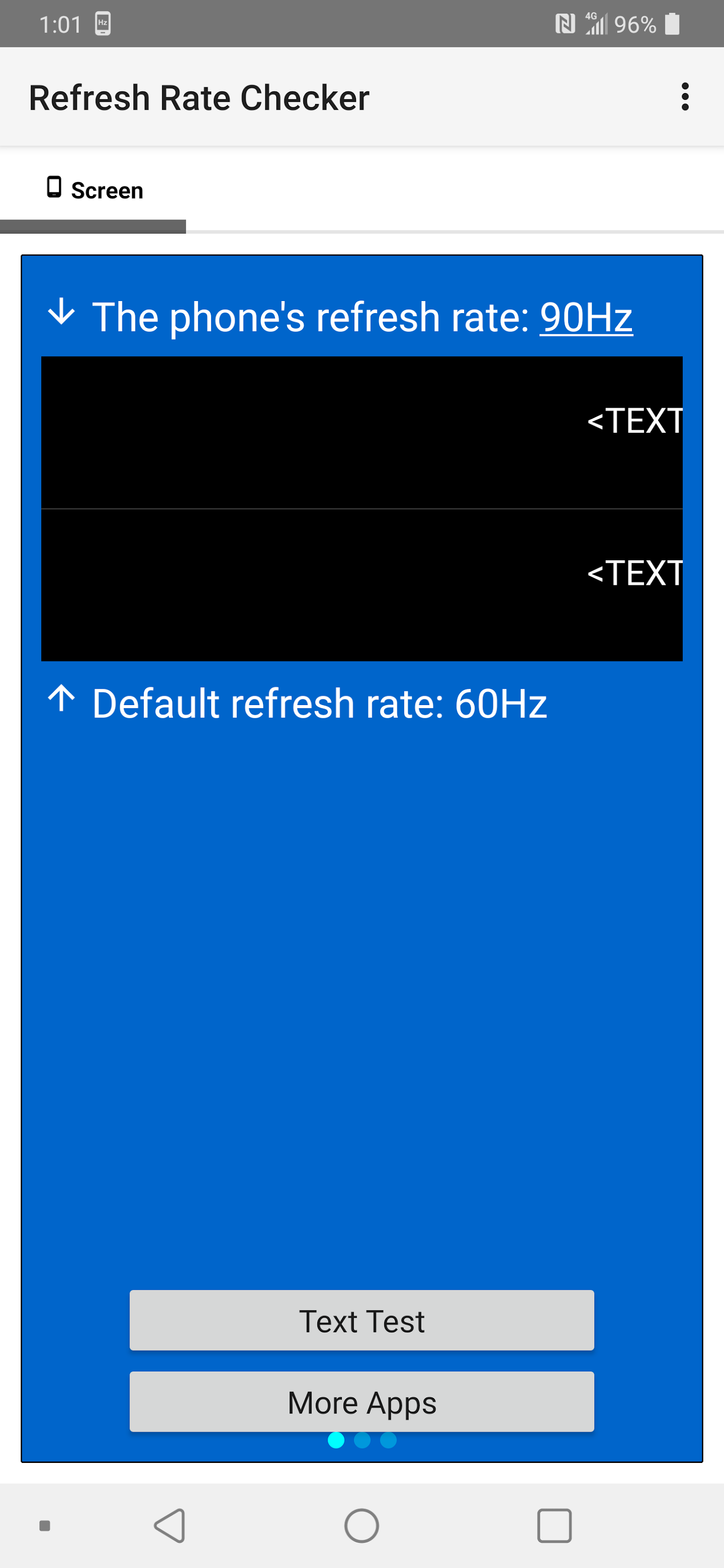Open the three-dot overflow menu
Screen dimensions: 724x1568
coord(684,97)
